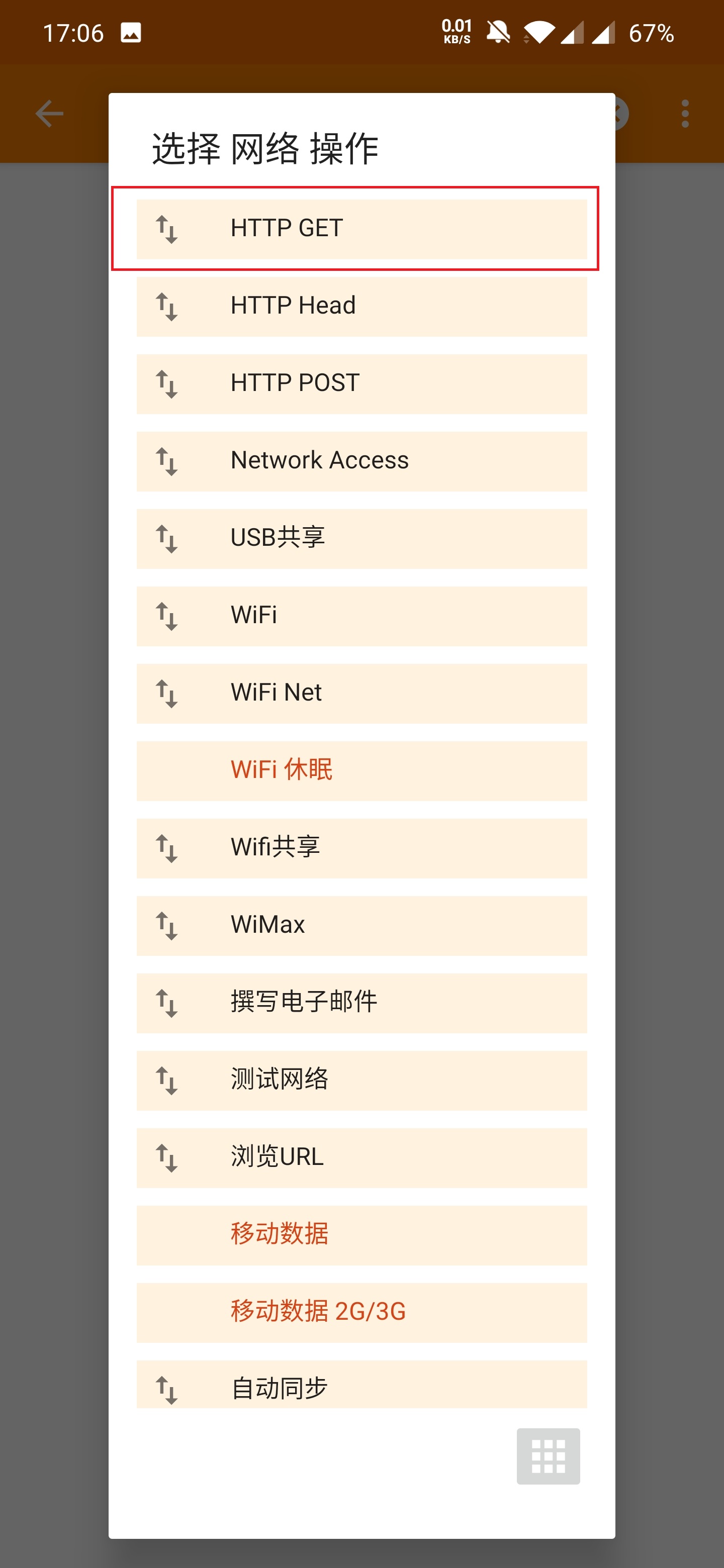Choose the WiFi action
724x1568 pixels.
(361, 616)
